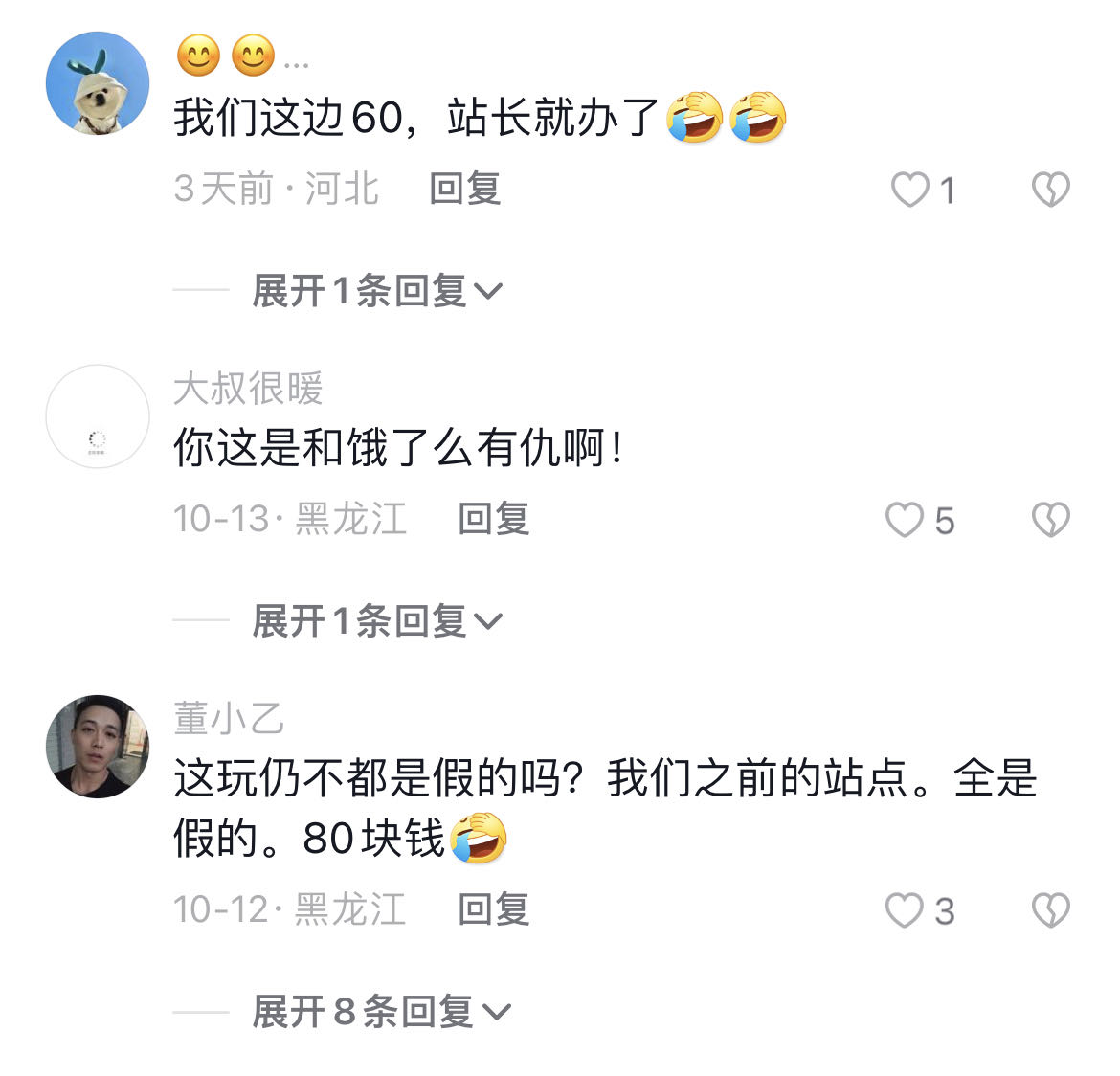Image resolution: width=1120 pixels, height=1076 pixels.
Task: Reply to 董小乙's comment
Action: pyautogui.click(x=493, y=909)
